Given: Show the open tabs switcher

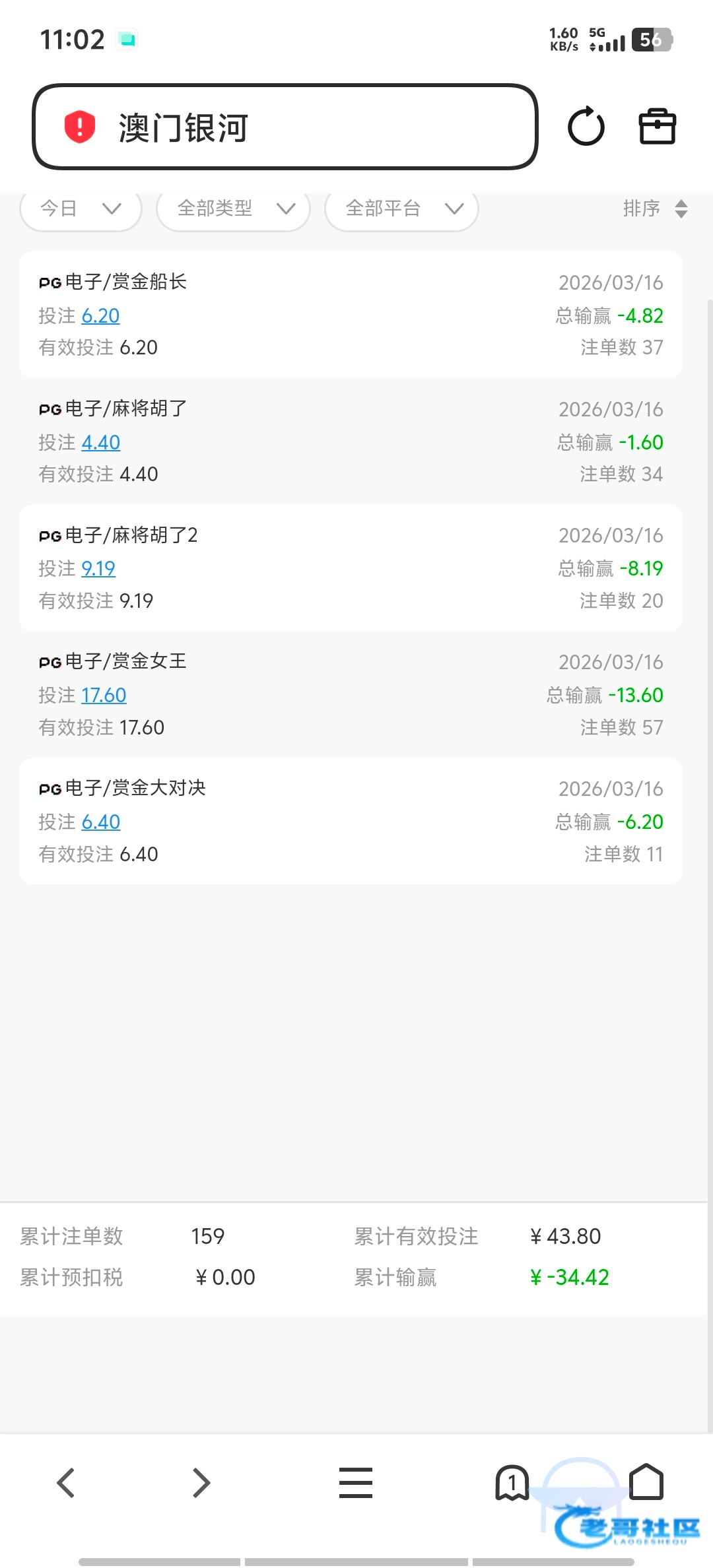Looking at the screenshot, I should [512, 1483].
